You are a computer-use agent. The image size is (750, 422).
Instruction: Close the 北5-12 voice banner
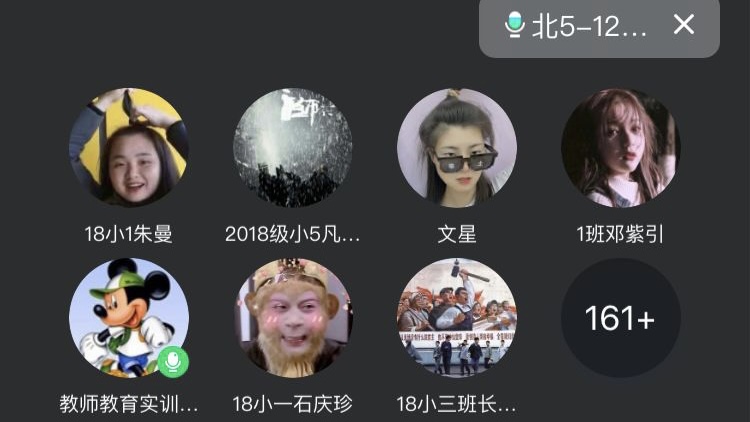click(x=684, y=25)
